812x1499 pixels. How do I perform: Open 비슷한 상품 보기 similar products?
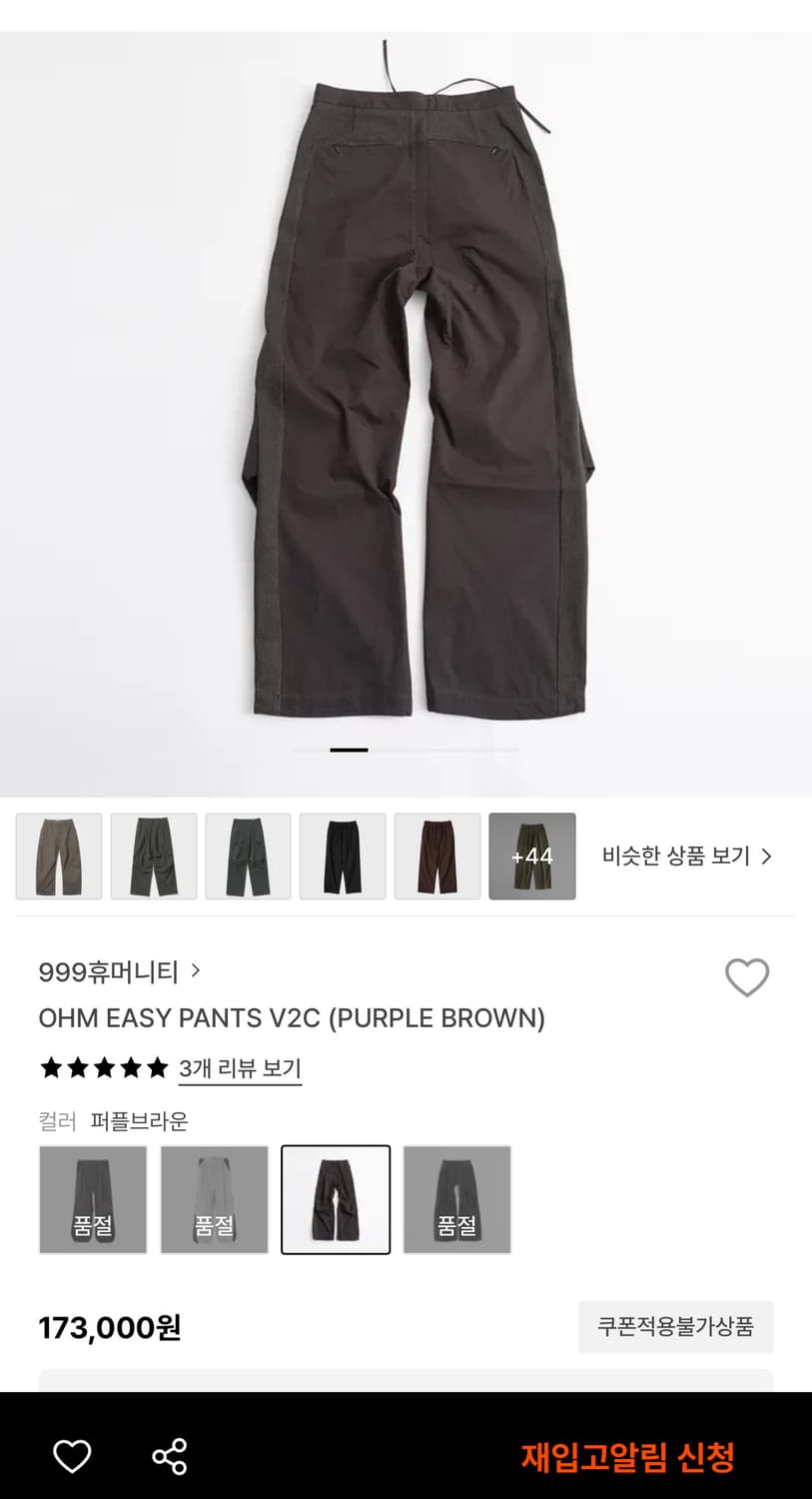(x=686, y=855)
